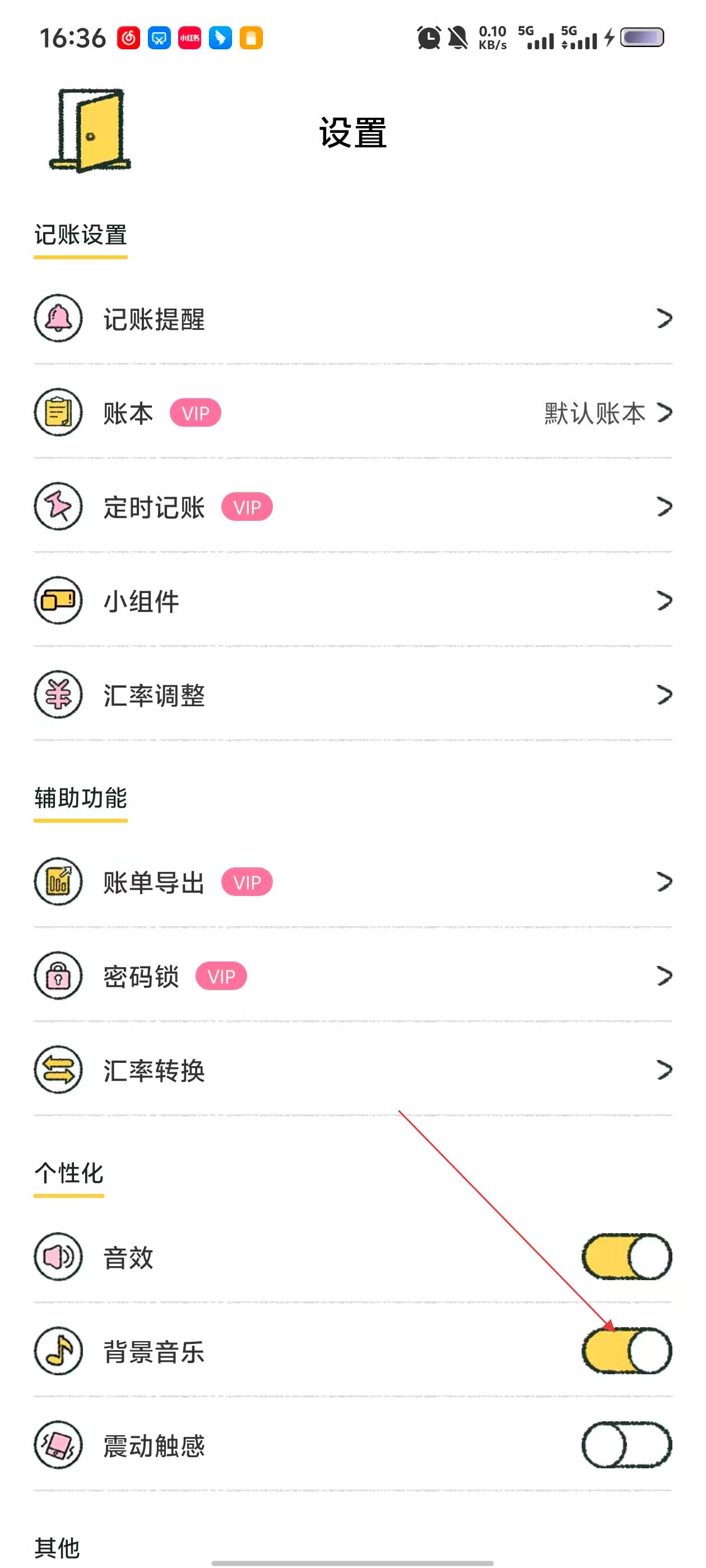Disable the 背景音乐 background music switch
706x1568 pixels.
click(626, 1351)
